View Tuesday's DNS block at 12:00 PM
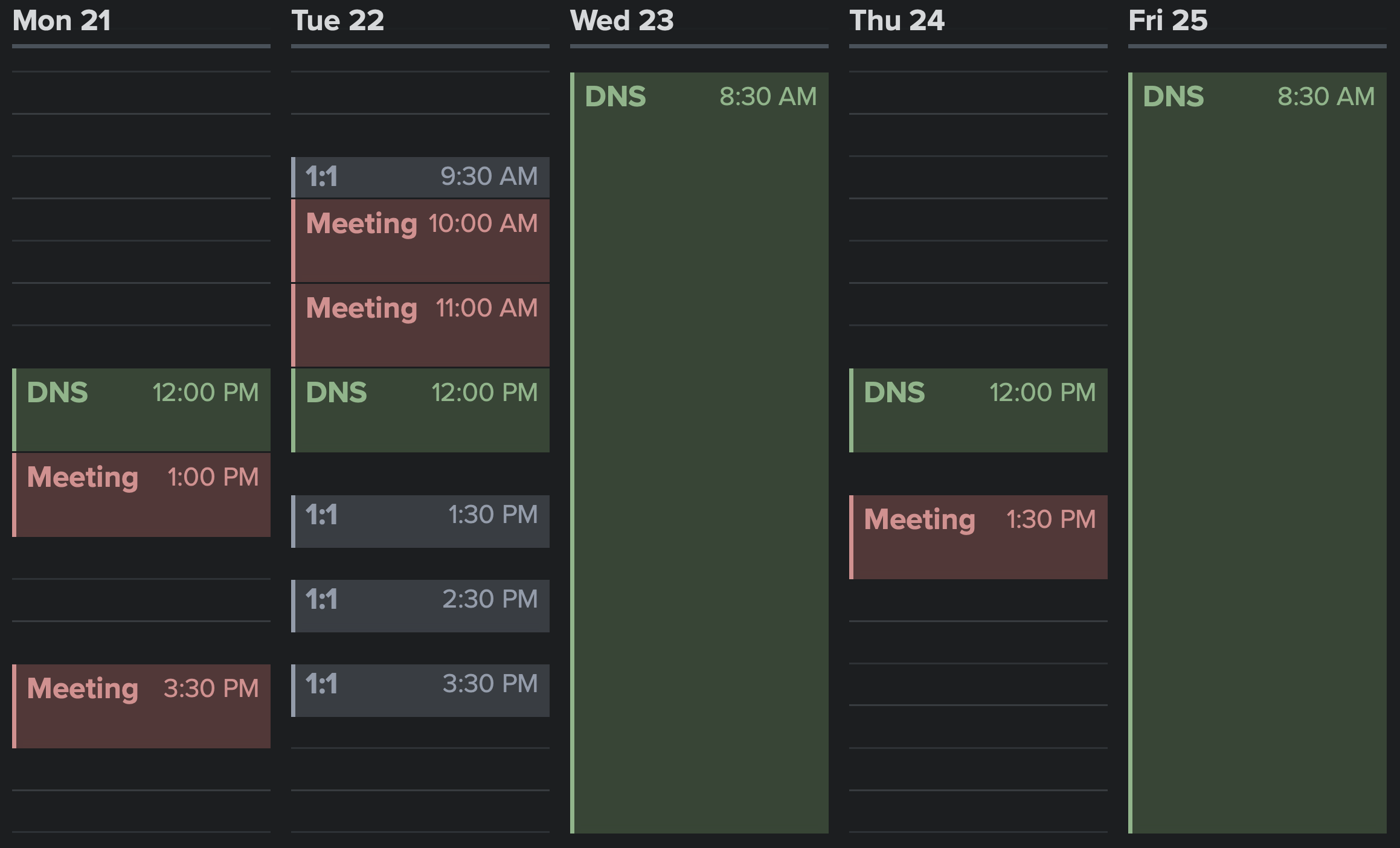This screenshot has height=848, width=1400. tap(420, 410)
